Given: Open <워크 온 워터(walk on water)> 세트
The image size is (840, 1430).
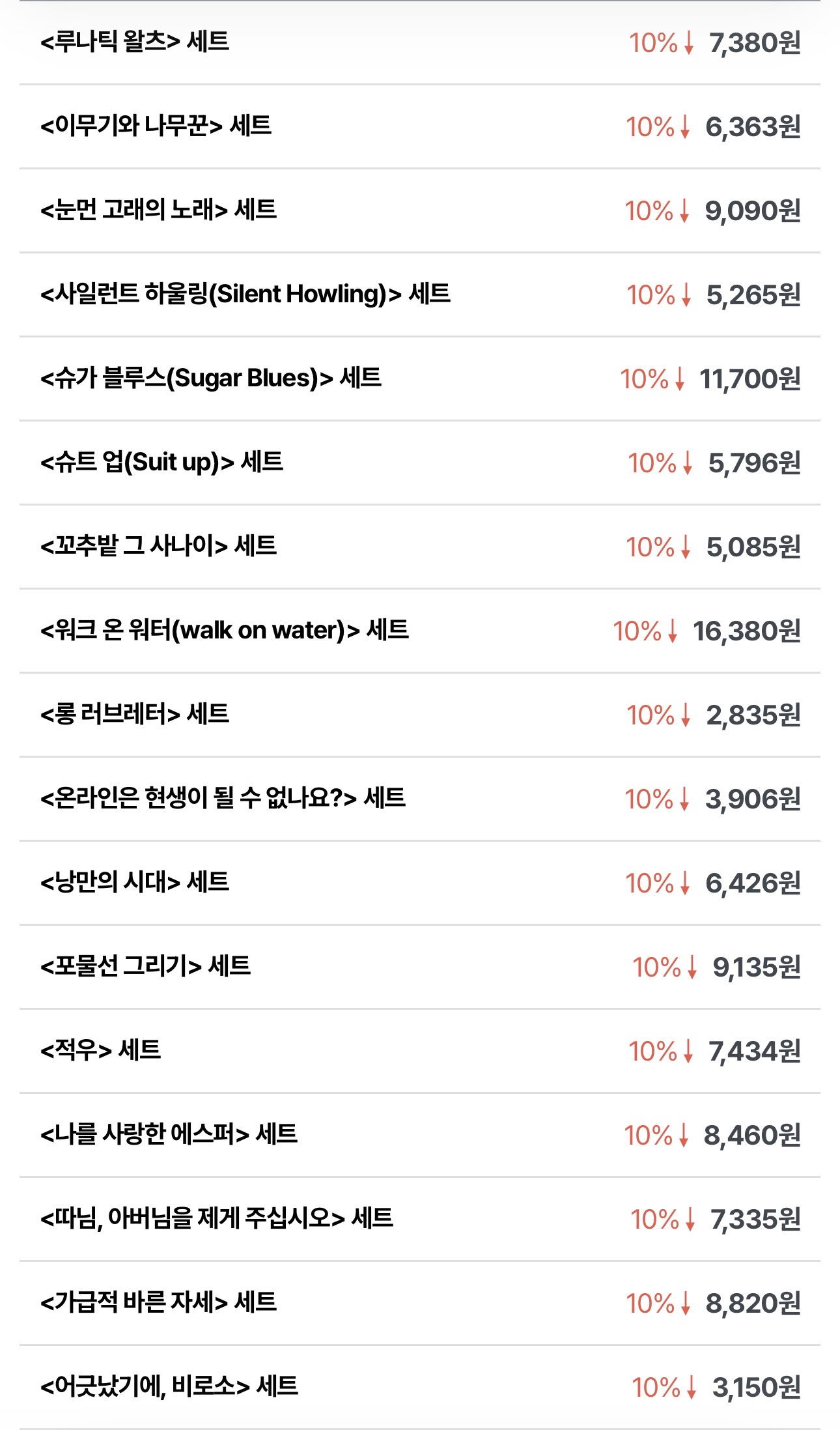Looking at the screenshot, I should coord(420,631).
